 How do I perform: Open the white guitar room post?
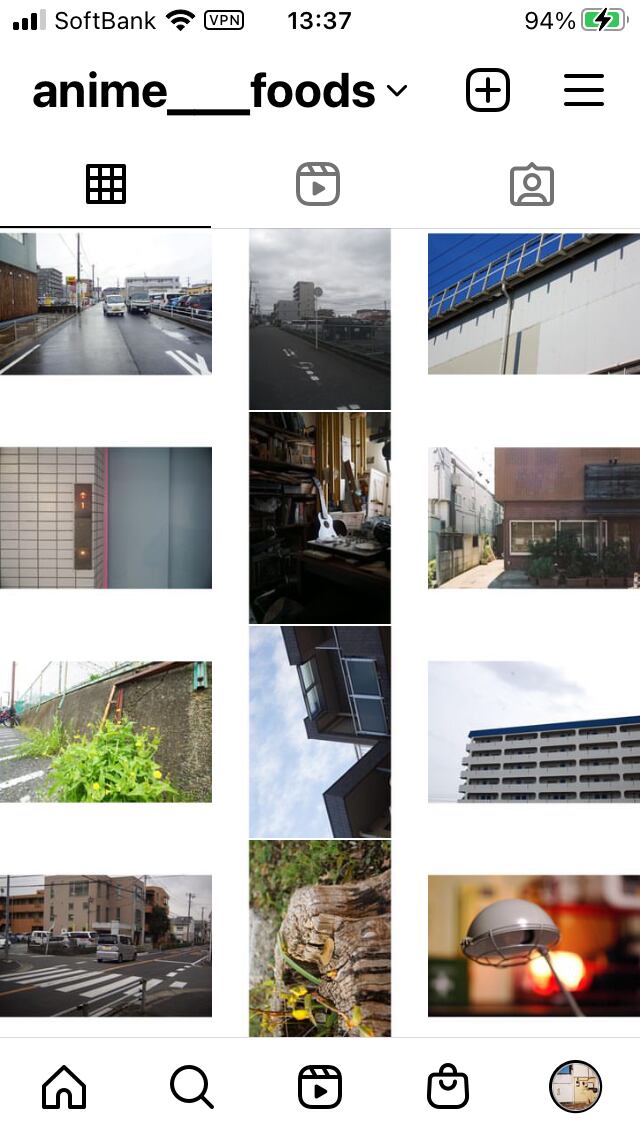tap(320, 518)
